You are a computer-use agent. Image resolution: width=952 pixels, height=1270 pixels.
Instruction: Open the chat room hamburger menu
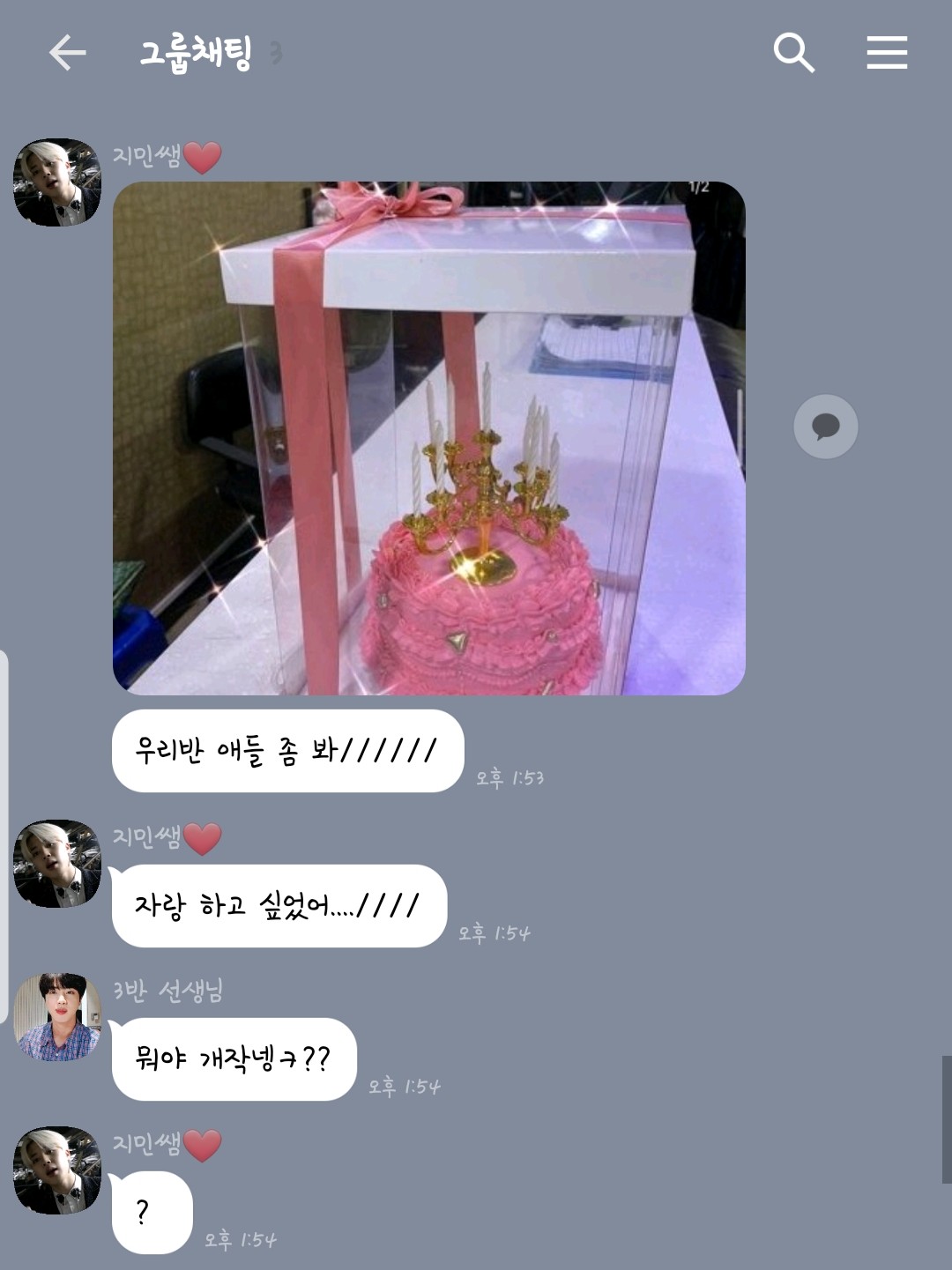coord(886,53)
